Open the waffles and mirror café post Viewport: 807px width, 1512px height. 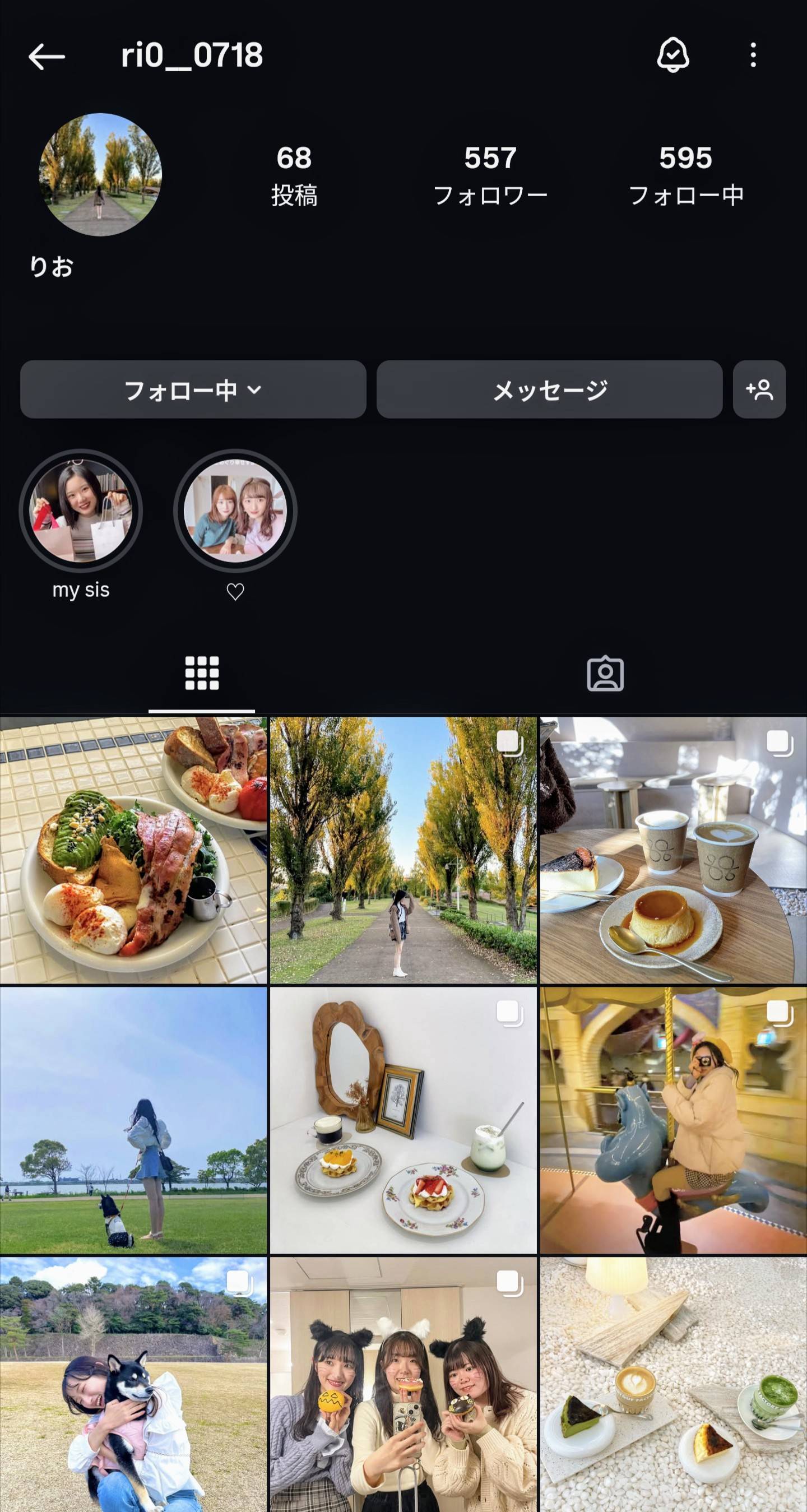[403, 1120]
